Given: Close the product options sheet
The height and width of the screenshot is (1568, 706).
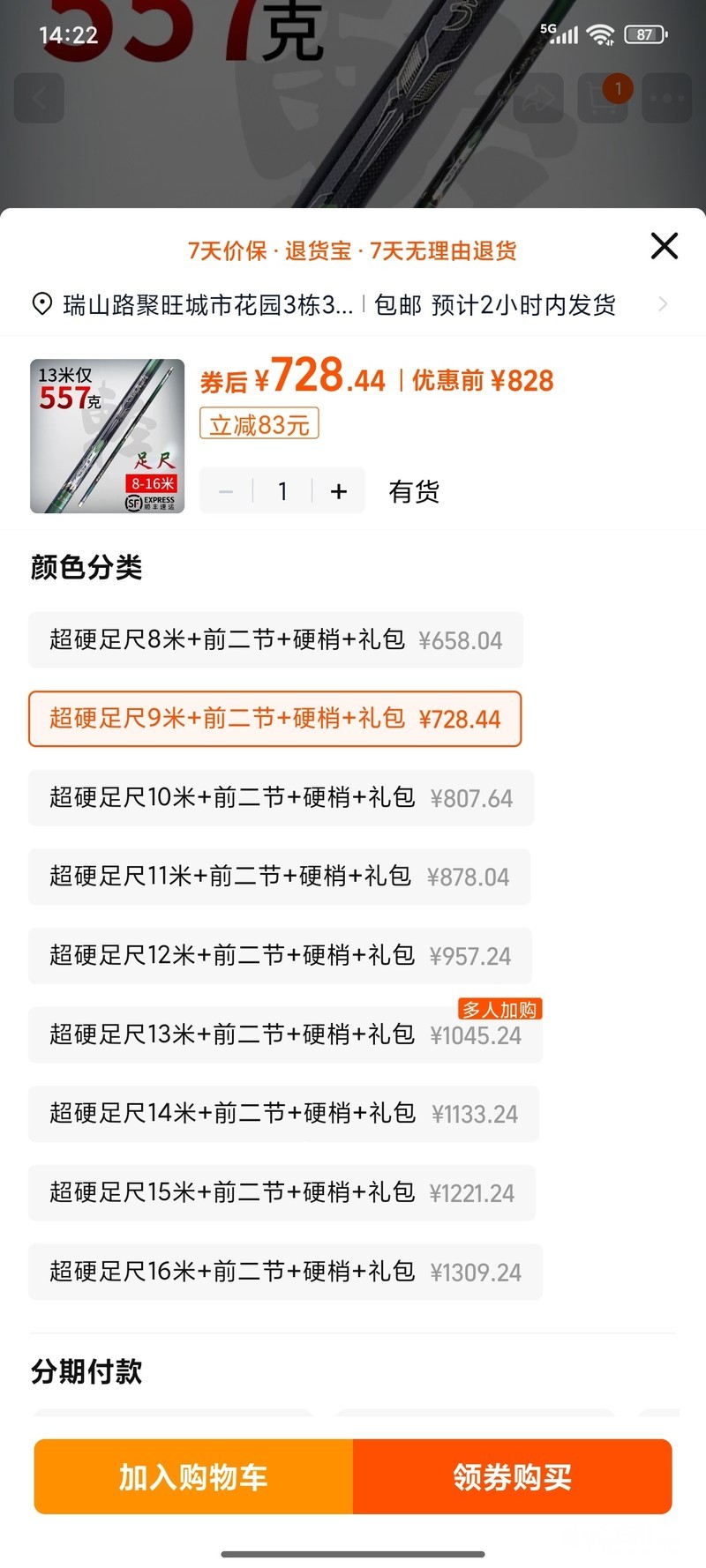Looking at the screenshot, I should click(664, 246).
